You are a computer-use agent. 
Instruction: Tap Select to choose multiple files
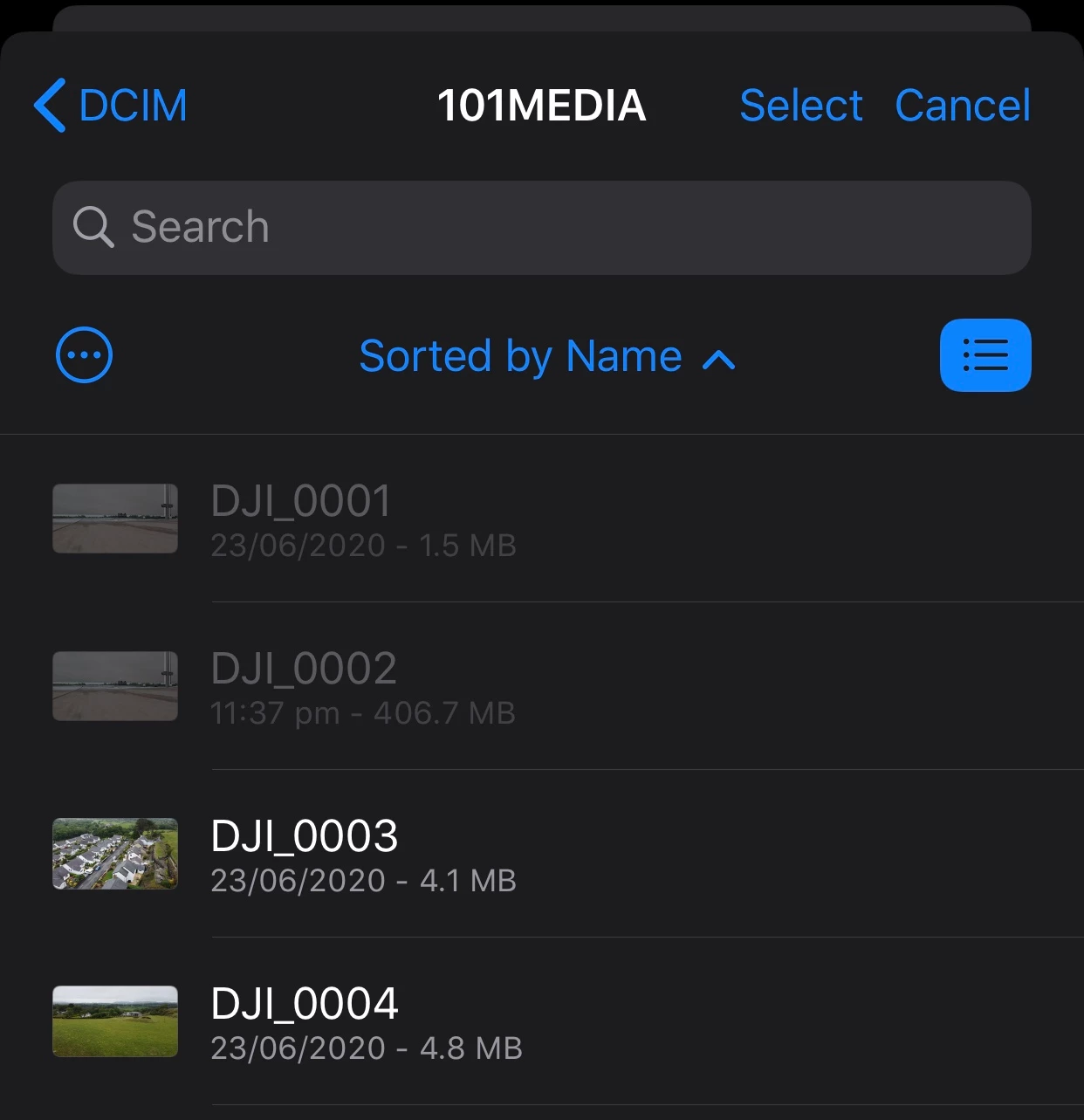[800, 106]
